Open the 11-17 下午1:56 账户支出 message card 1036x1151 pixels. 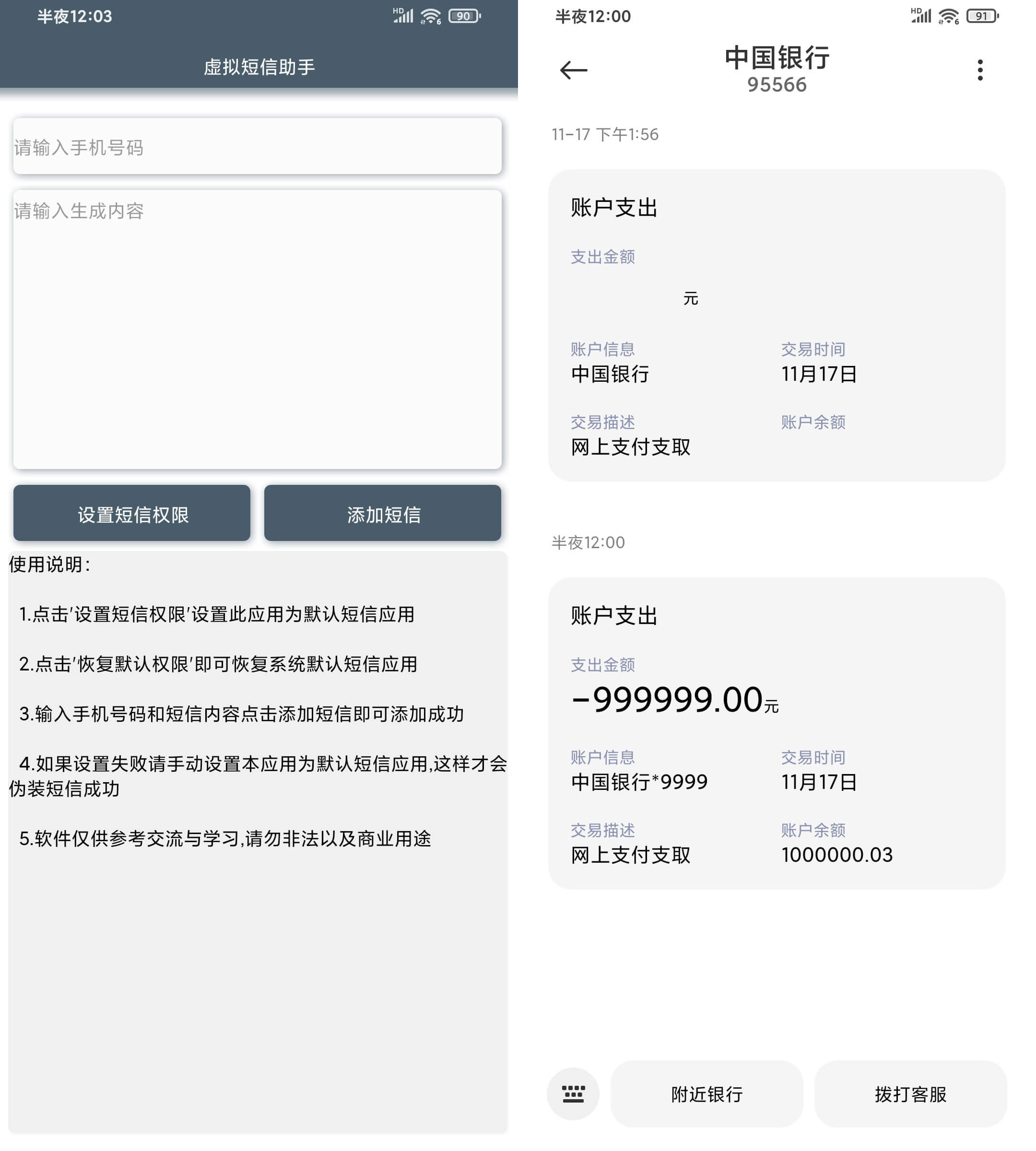coord(777,326)
